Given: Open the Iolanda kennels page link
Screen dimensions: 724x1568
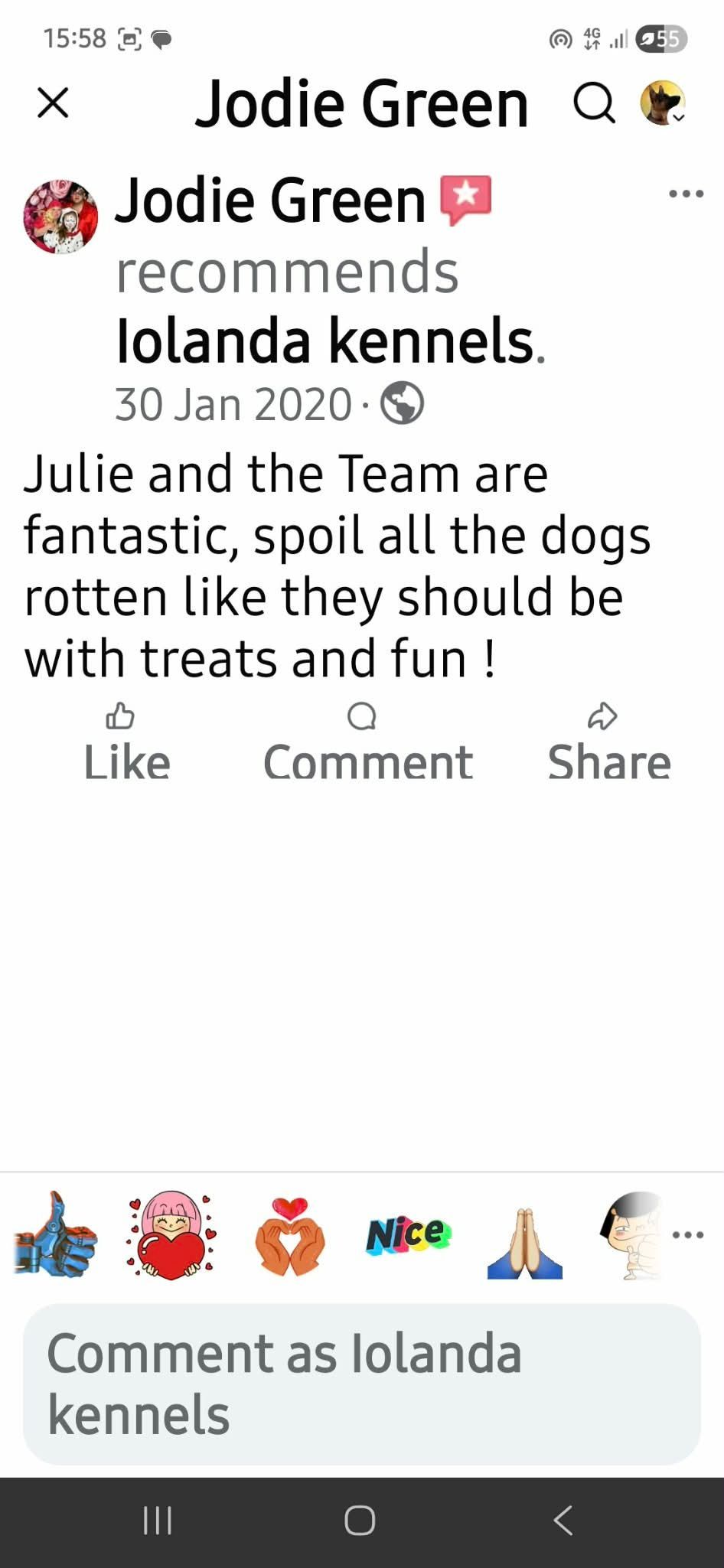Looking at the screenshot, I should coord(324,341).
